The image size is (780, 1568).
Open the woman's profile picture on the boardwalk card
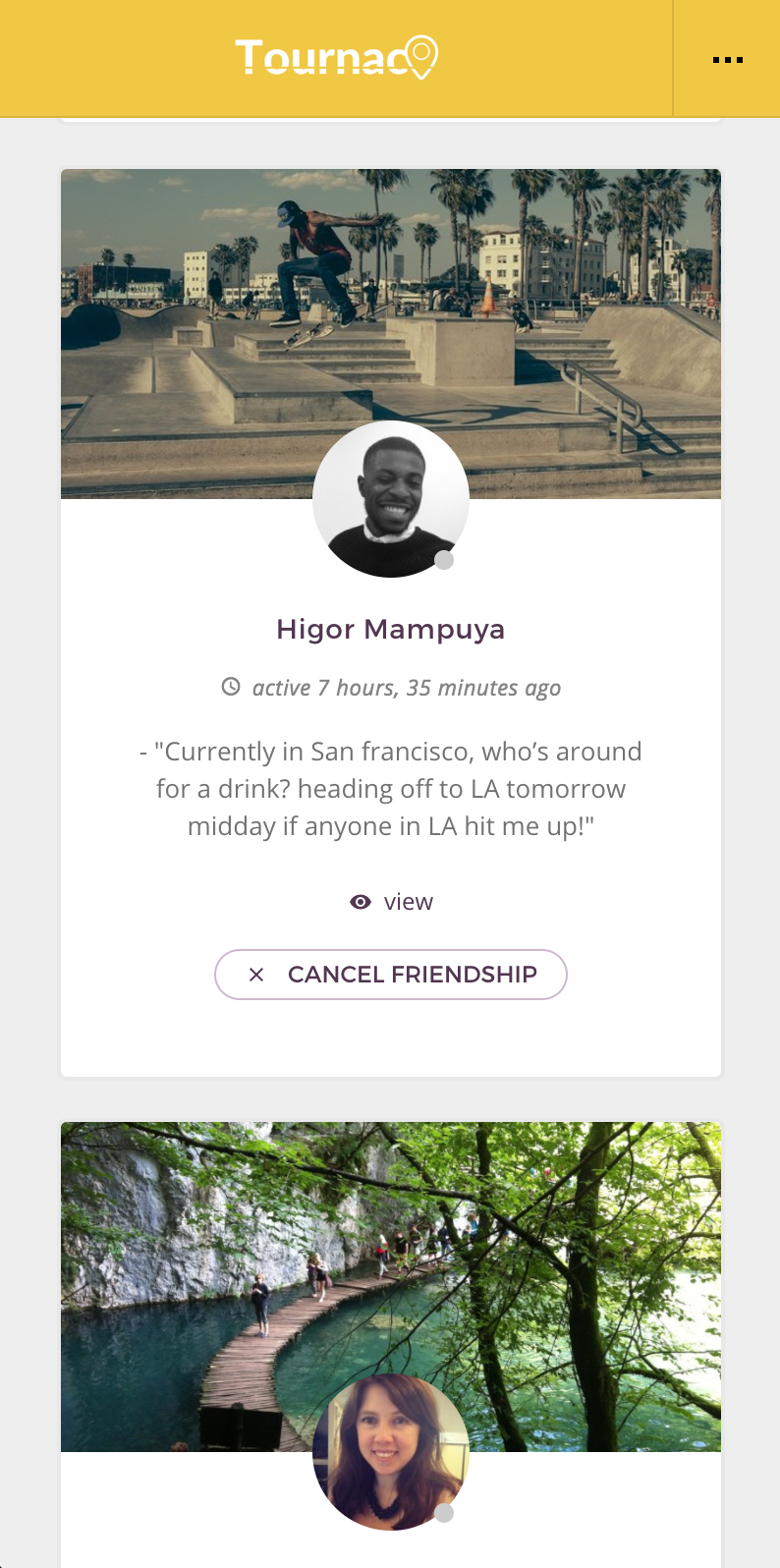click(391, 1452)
